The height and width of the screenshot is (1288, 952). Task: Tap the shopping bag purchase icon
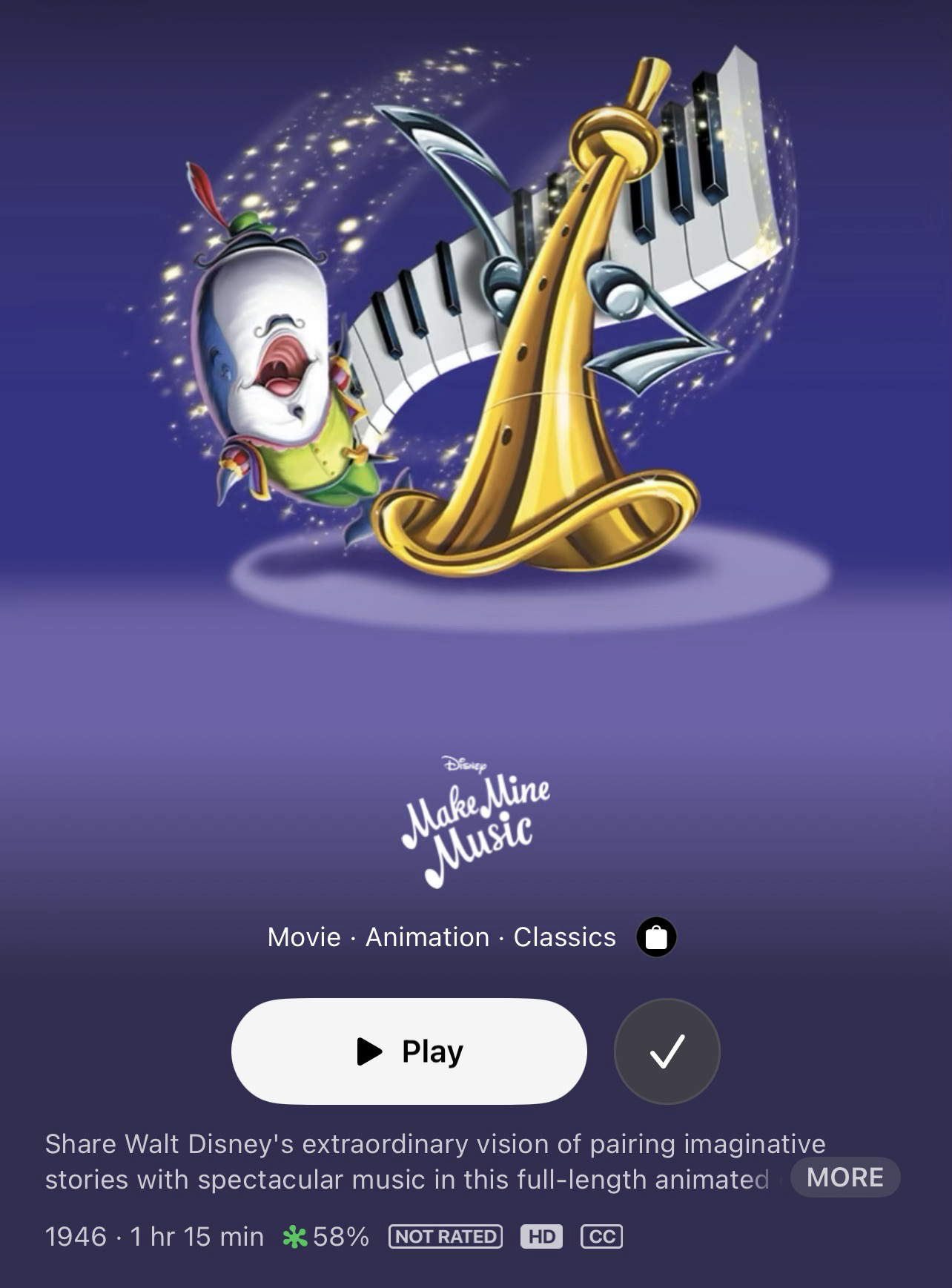(656, 937)
